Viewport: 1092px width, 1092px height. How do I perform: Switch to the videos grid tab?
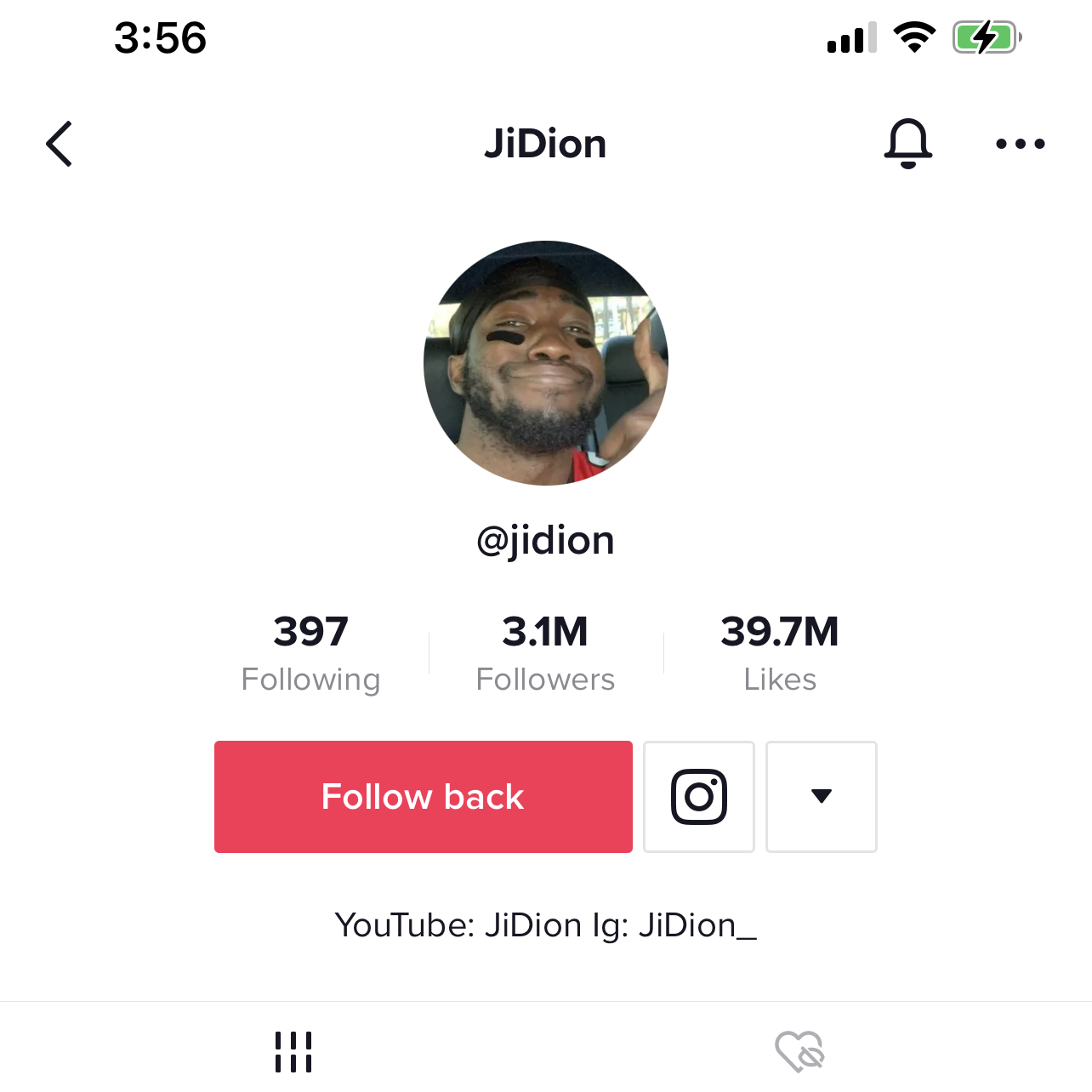tap(293, 1052)
